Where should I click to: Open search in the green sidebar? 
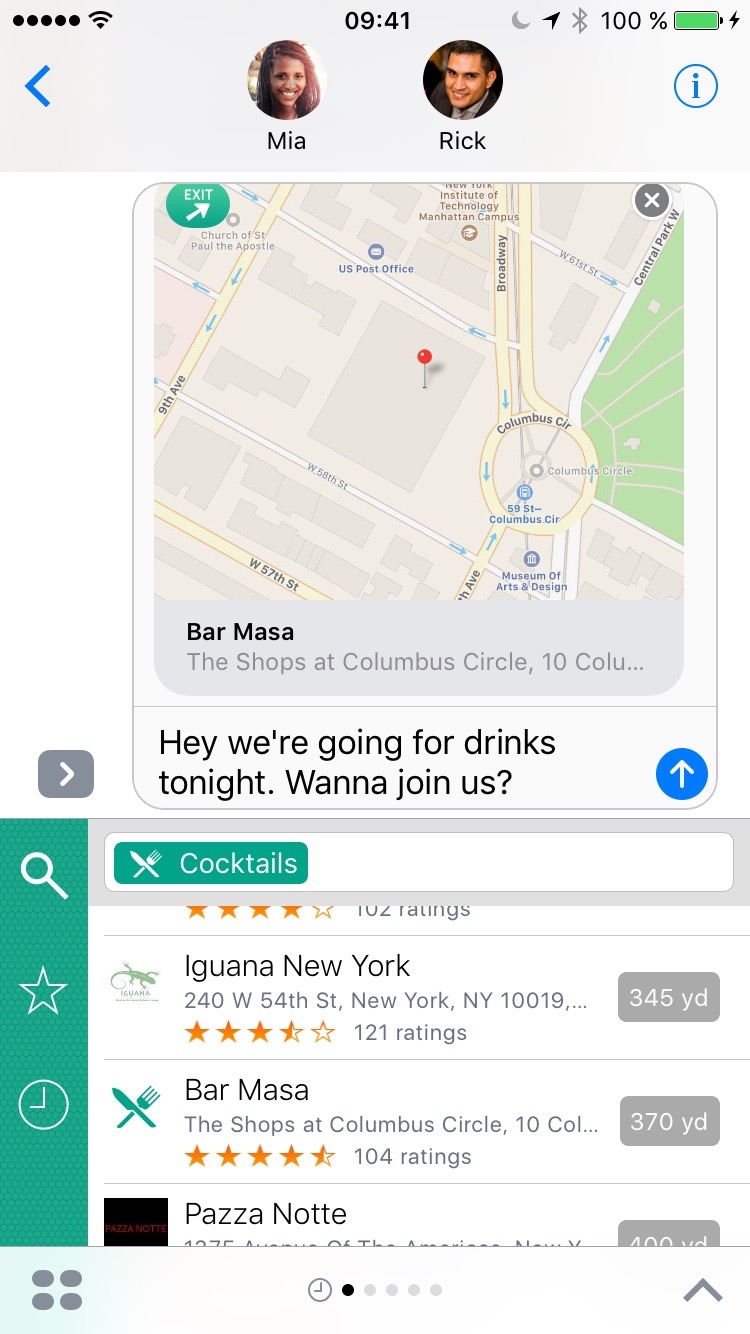pyautogui.click(x=44, y=876)
